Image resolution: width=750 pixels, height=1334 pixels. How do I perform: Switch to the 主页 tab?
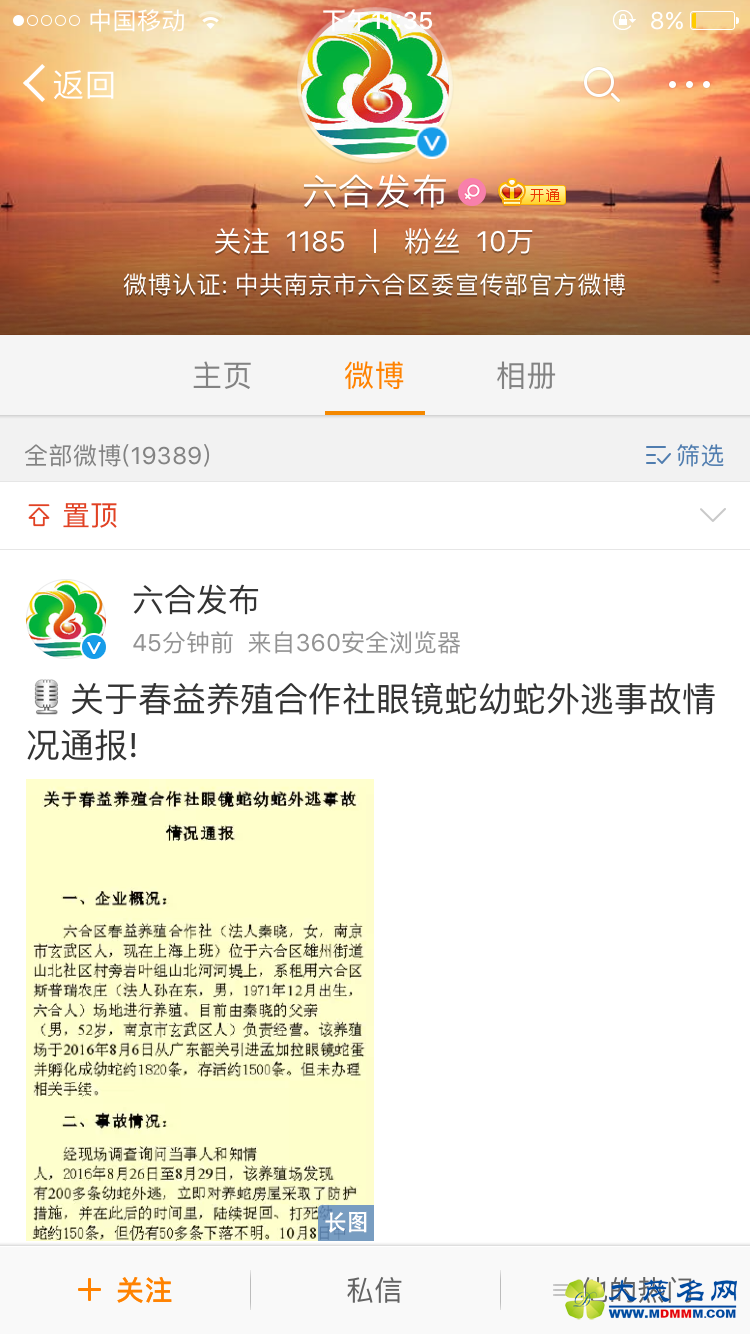(x=222, y=376)
